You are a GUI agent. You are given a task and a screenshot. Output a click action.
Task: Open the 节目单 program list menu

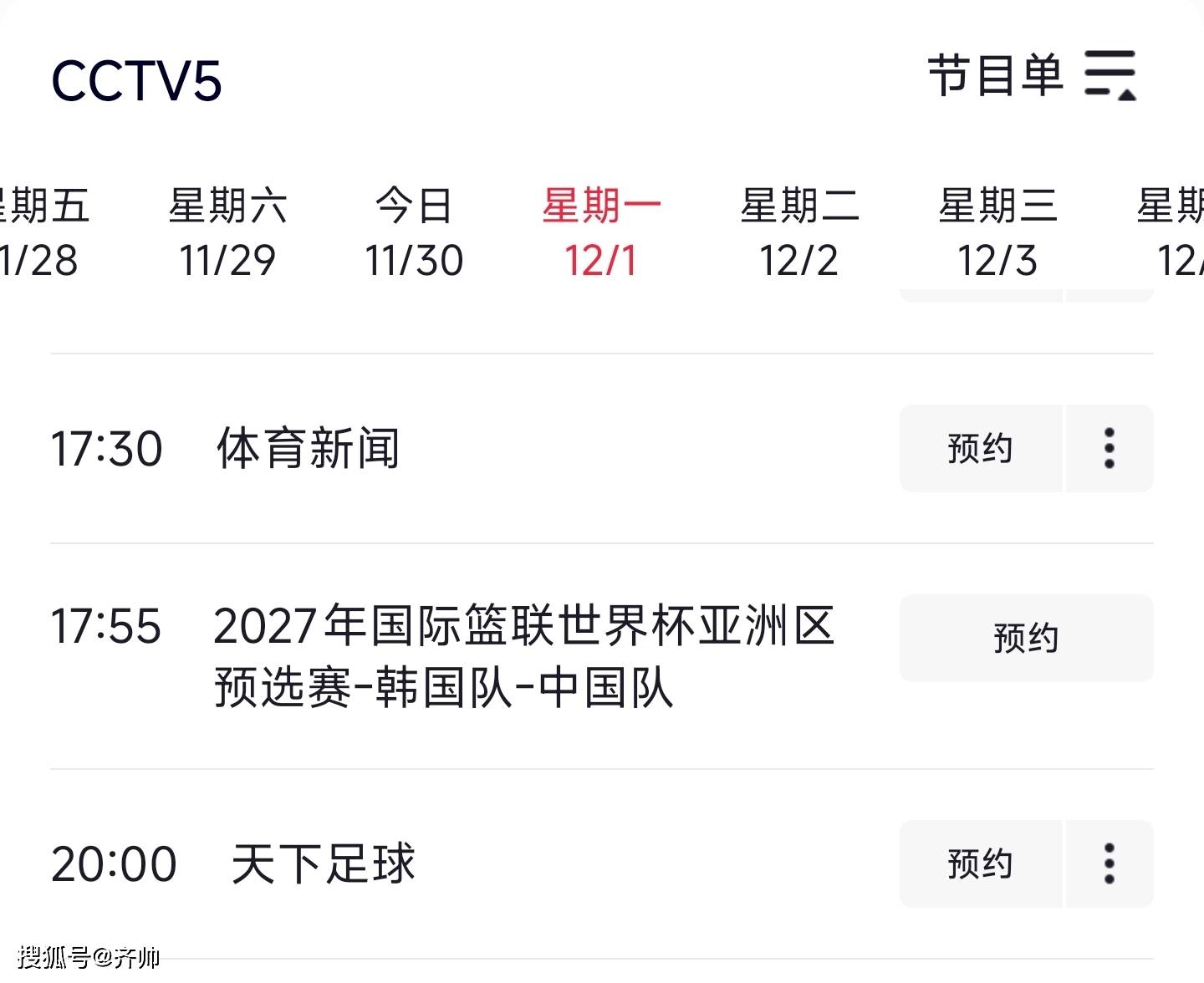coord(1032,75)
